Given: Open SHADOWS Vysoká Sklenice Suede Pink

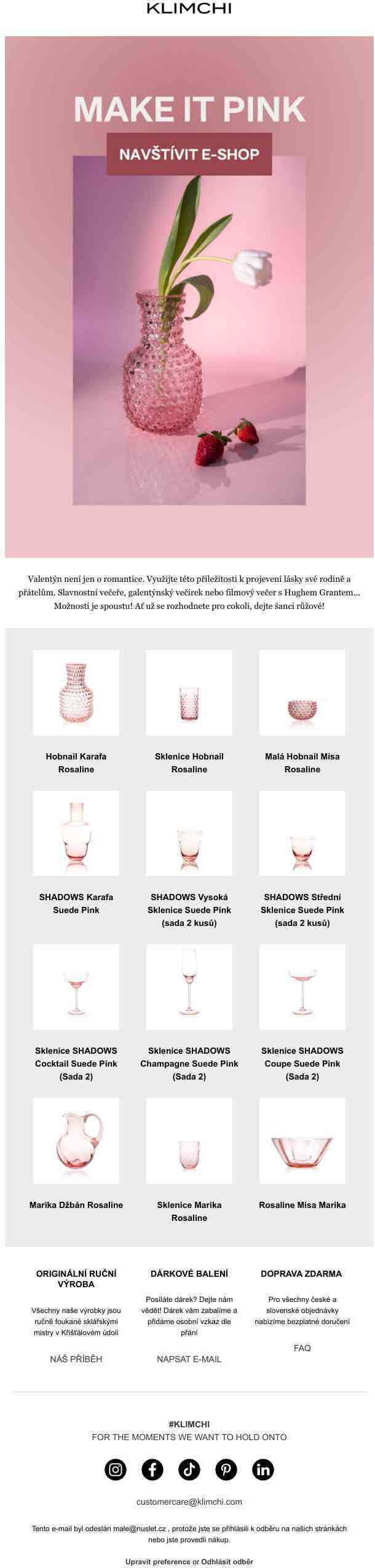Looking at the screenshot, I should 189,833.
